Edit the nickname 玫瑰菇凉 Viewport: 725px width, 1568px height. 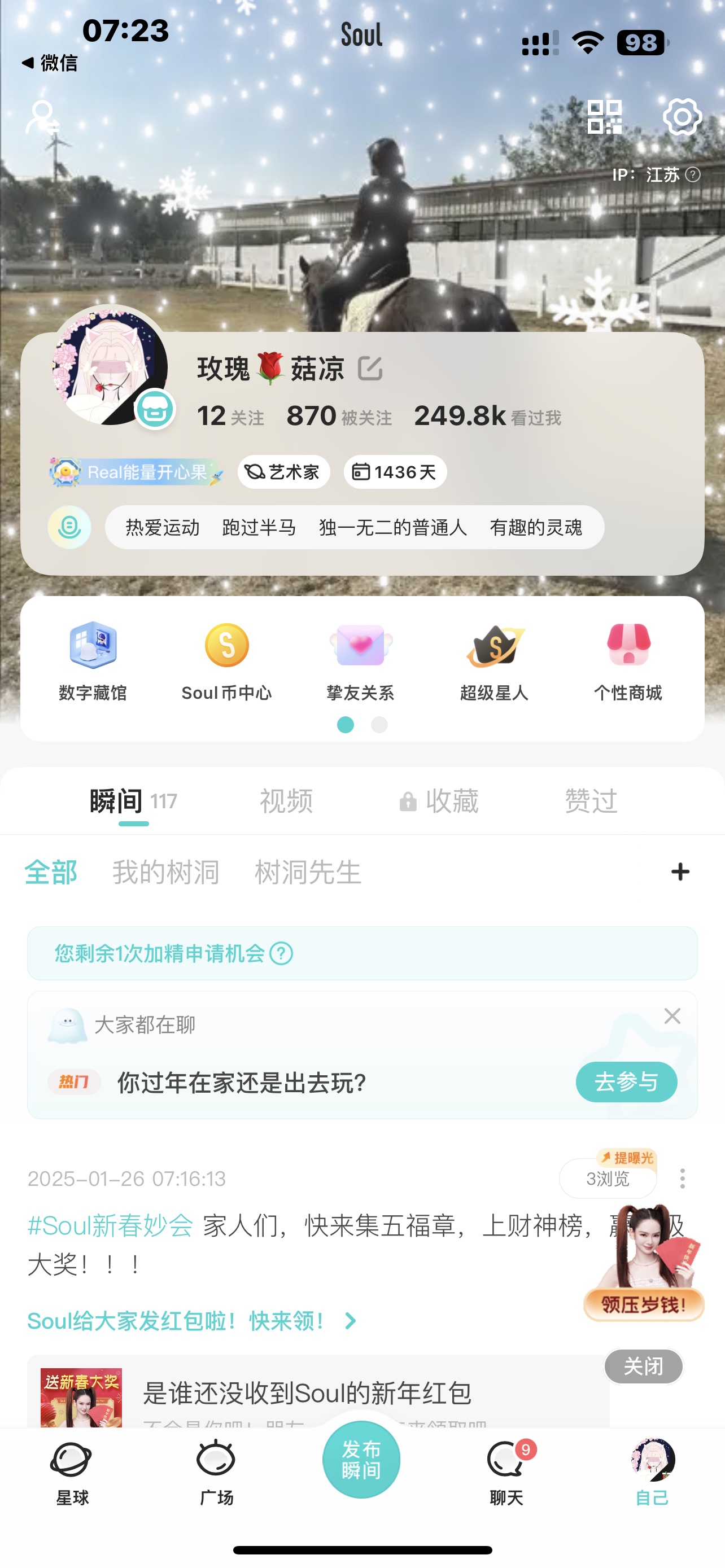(x=370, y=368)
